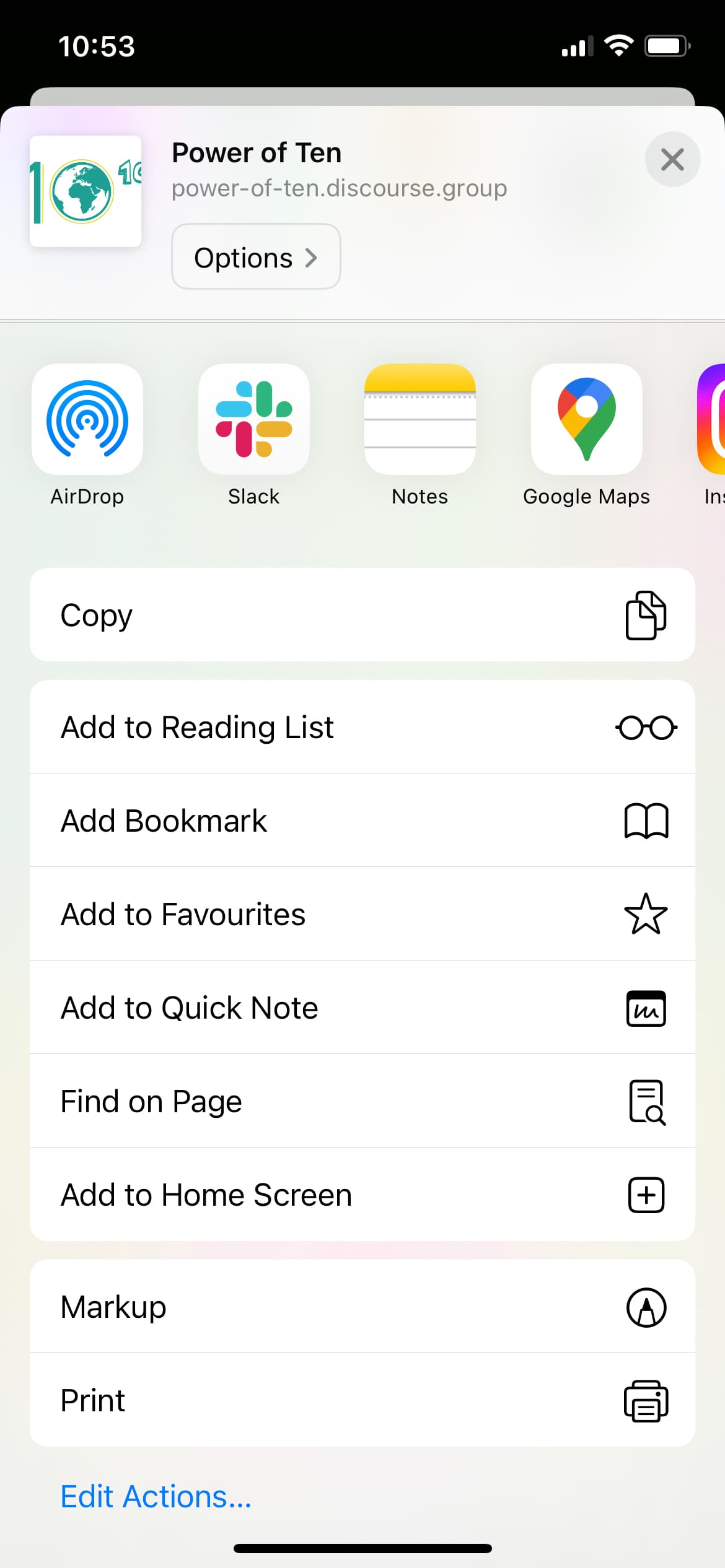Image resolution: width=725 pixels, height=1568 pixels.
Task: Open Find on Page
Action: [362, 1101]
